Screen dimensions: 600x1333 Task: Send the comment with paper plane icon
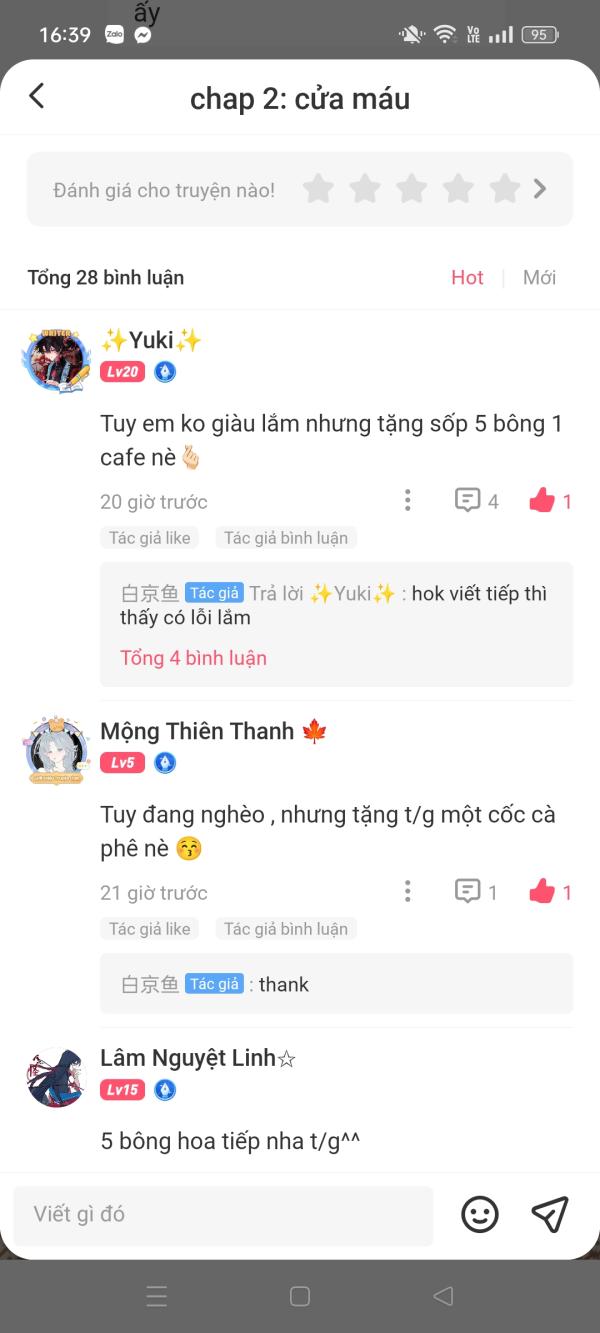[x=550, y=1215]
